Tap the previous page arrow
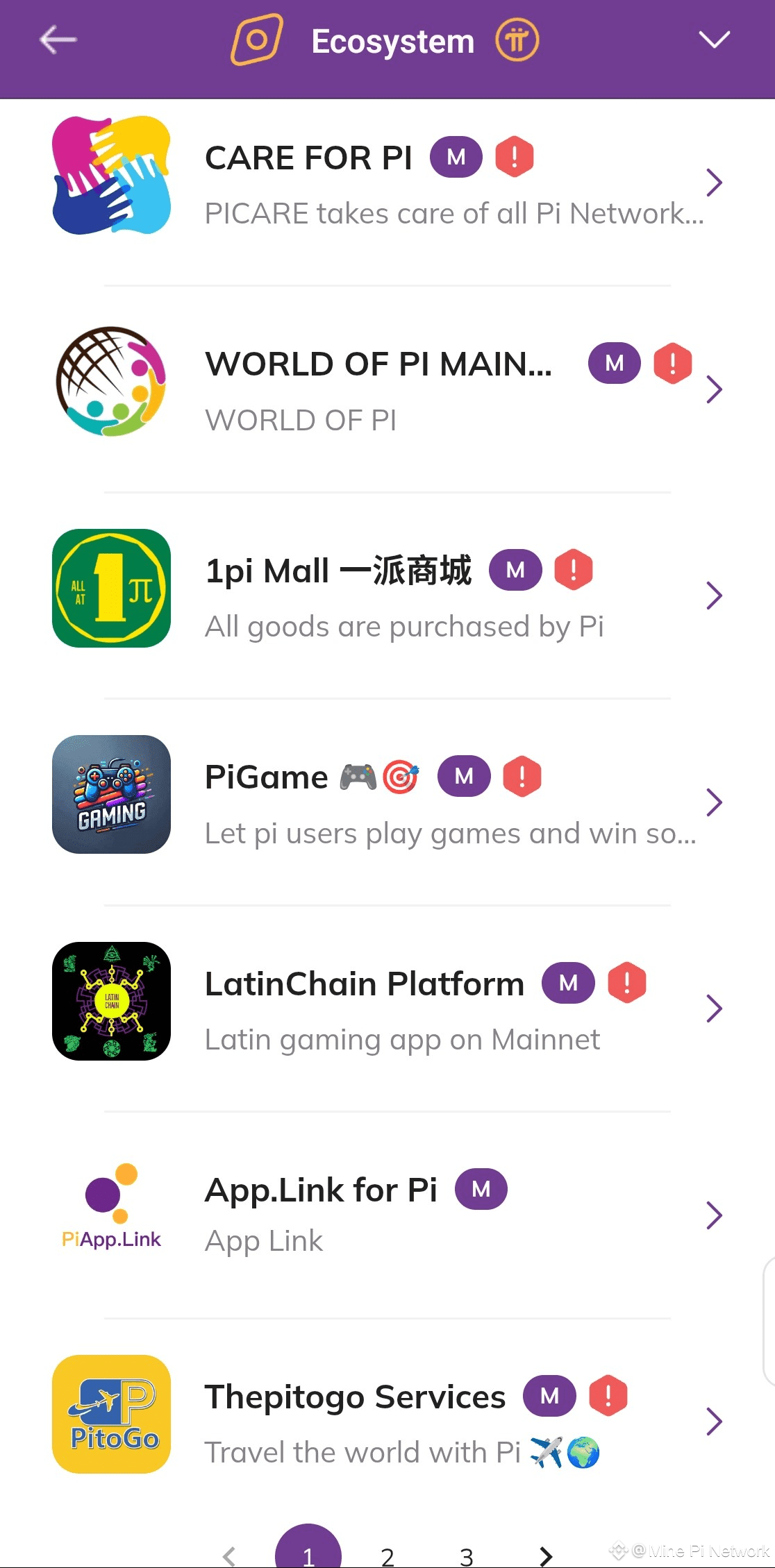This screenshot has height=1568, width=775. tap(229, 1556)
